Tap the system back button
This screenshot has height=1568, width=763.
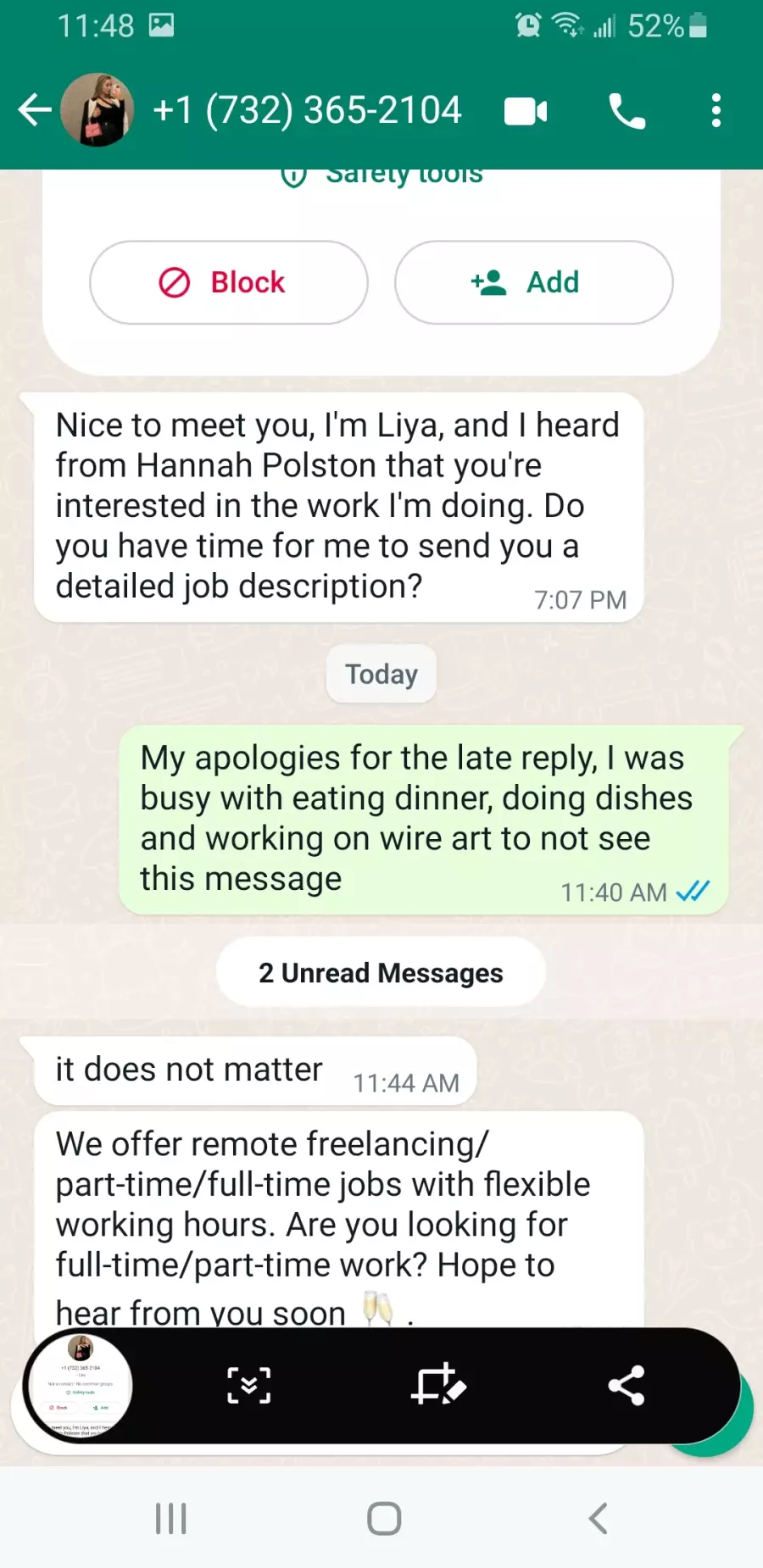(x=598, y=1518)
